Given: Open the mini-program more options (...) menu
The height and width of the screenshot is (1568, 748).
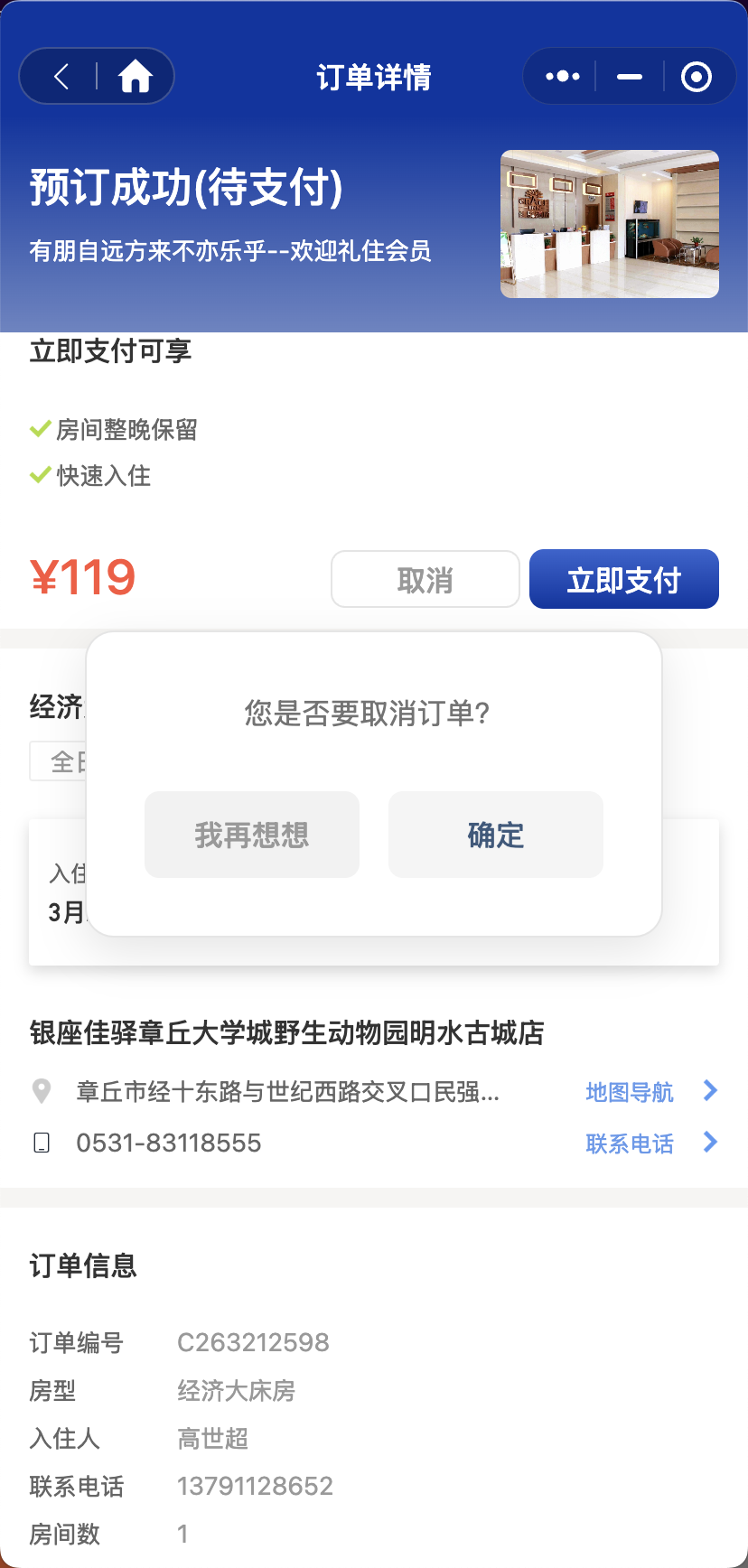Looking at the screenshot, I should click(560, 76).
